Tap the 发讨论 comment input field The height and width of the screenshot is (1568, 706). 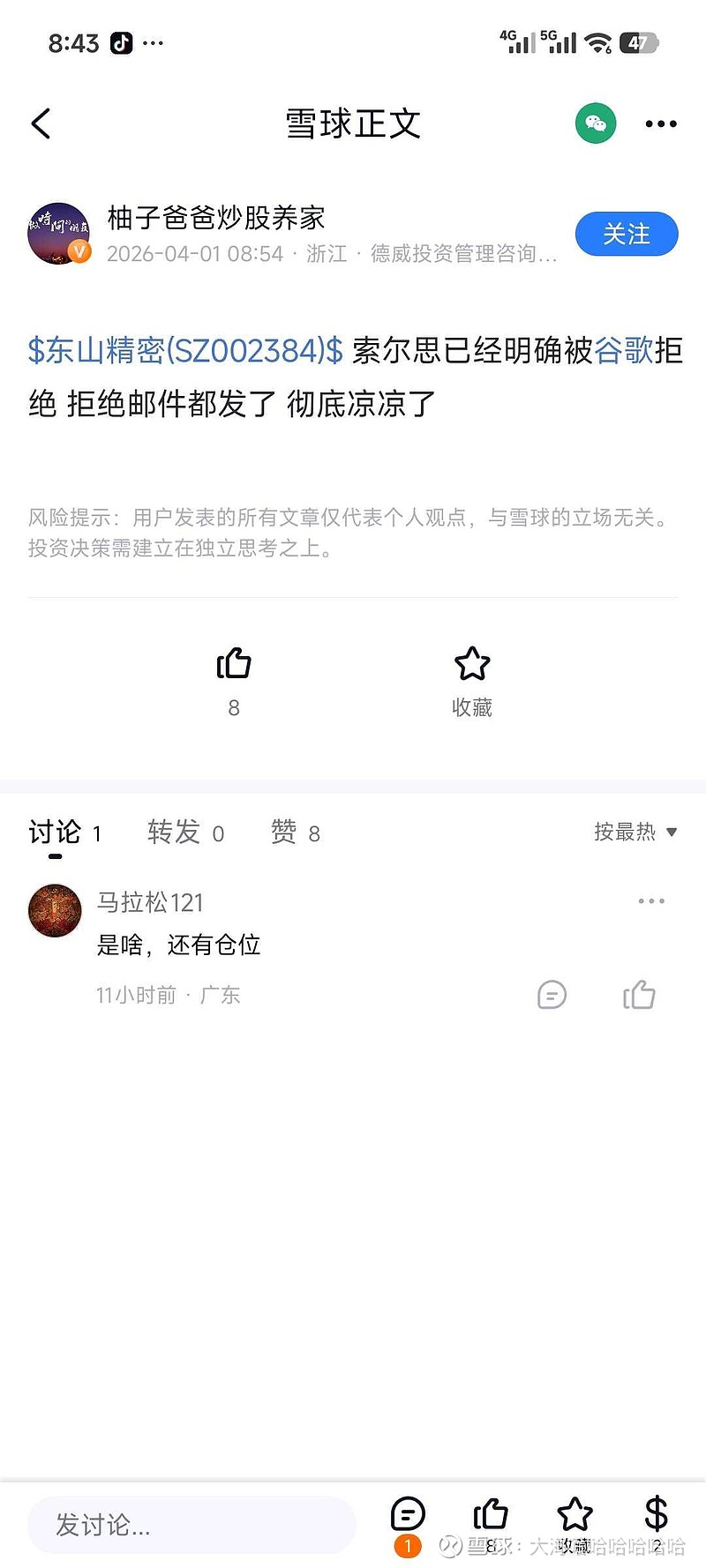pyautogui.click(x=192, y=1525)
